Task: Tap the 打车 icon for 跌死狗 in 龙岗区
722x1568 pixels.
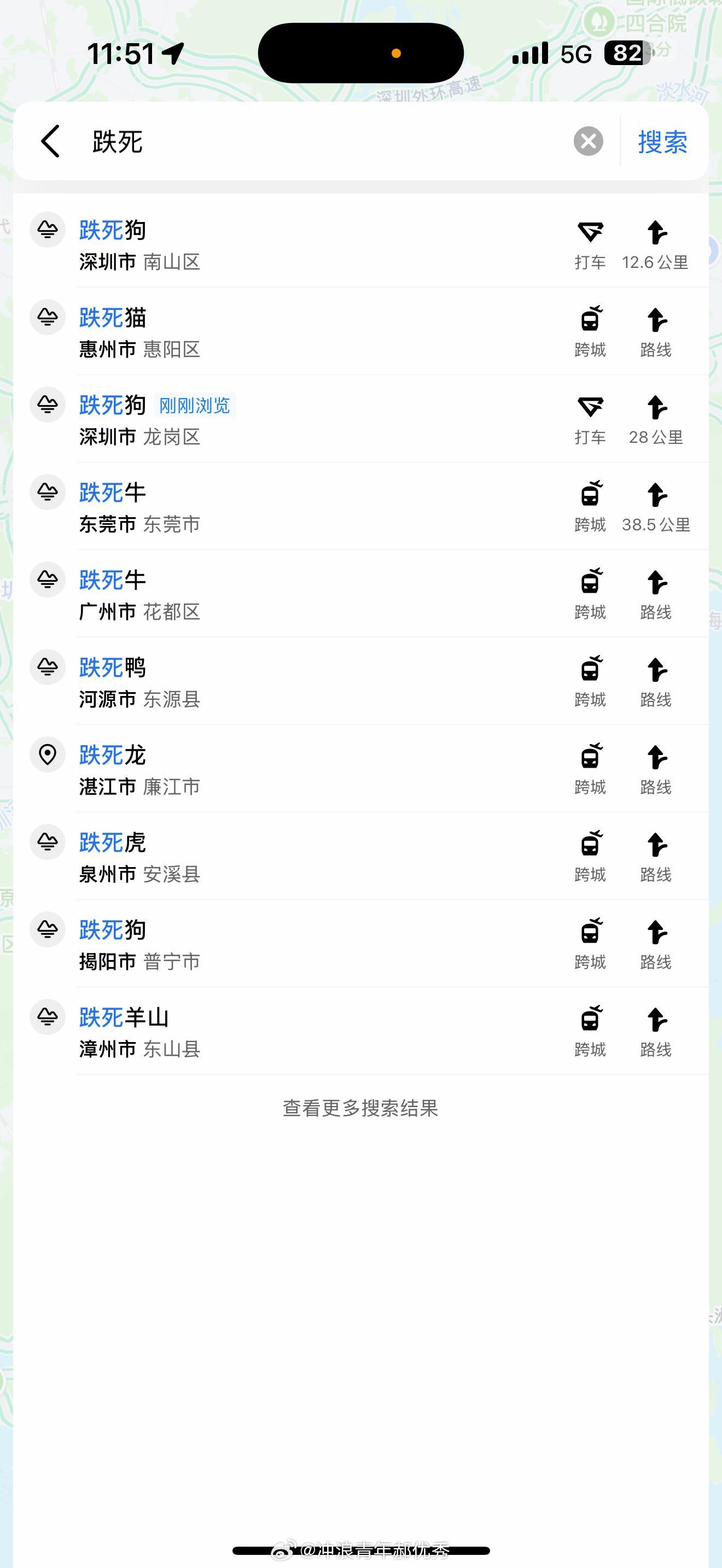Action: (590, 408)
